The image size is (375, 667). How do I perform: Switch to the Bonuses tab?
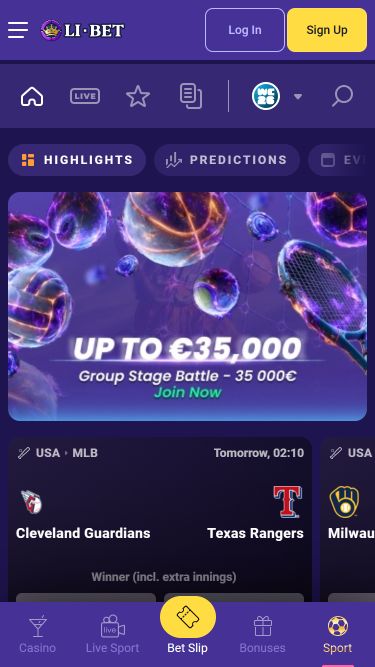pos(262,635)
